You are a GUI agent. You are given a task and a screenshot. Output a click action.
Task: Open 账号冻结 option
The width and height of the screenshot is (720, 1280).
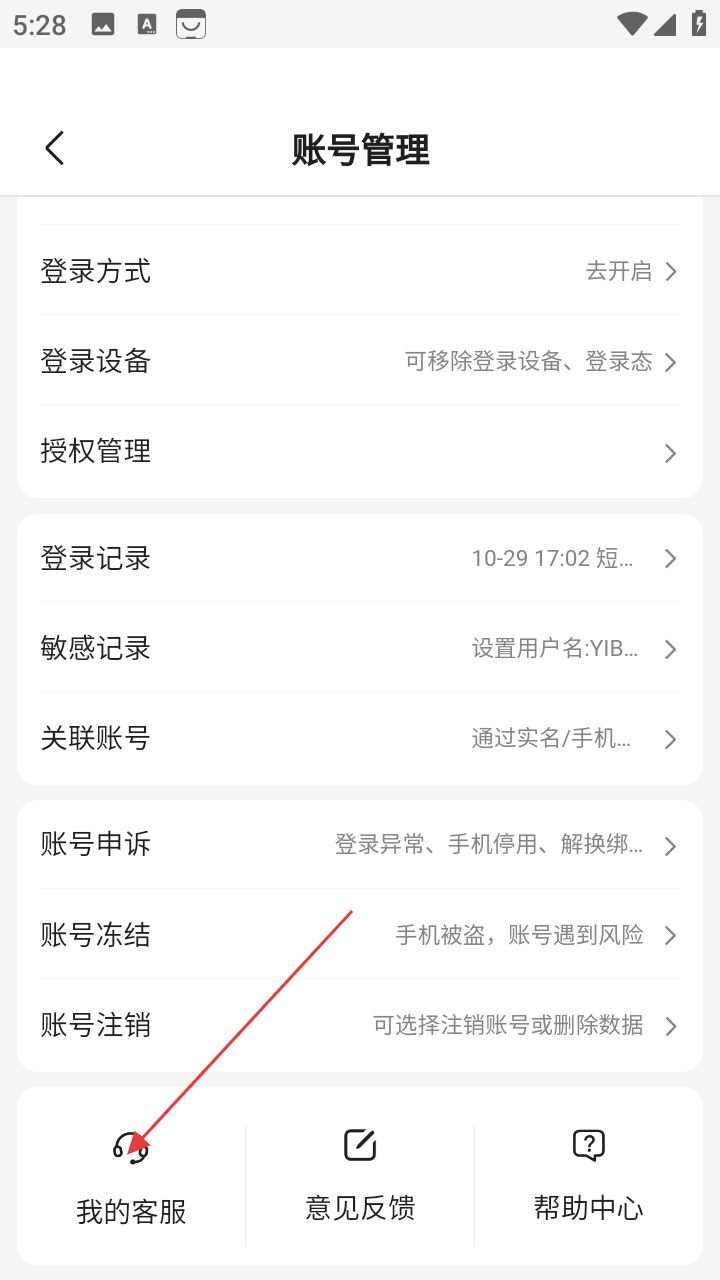pyautogui.click(x=360, y=935)
